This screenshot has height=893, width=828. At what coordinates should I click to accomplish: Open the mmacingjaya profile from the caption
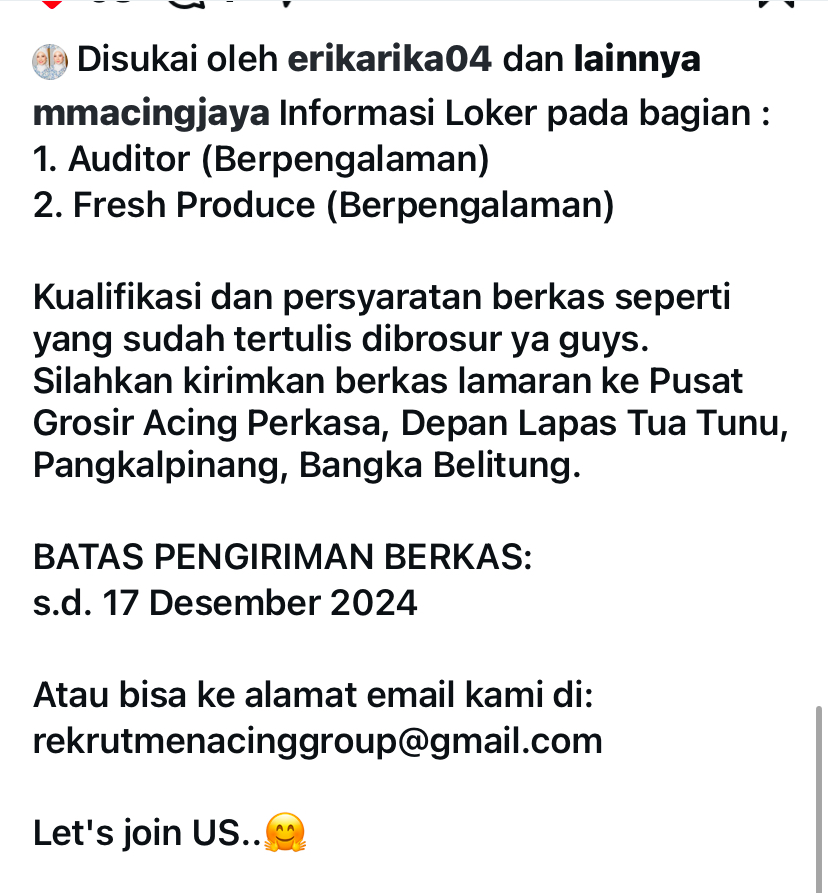151,113
